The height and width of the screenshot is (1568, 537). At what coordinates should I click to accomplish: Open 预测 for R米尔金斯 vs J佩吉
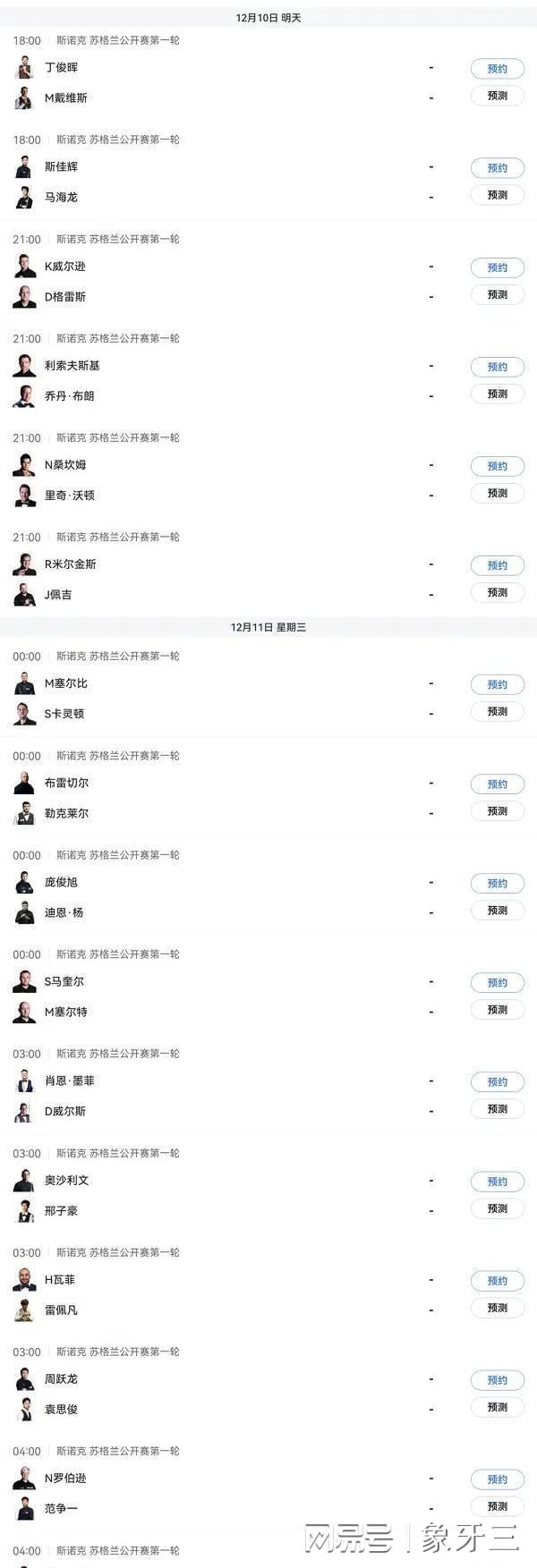(498, 592)
